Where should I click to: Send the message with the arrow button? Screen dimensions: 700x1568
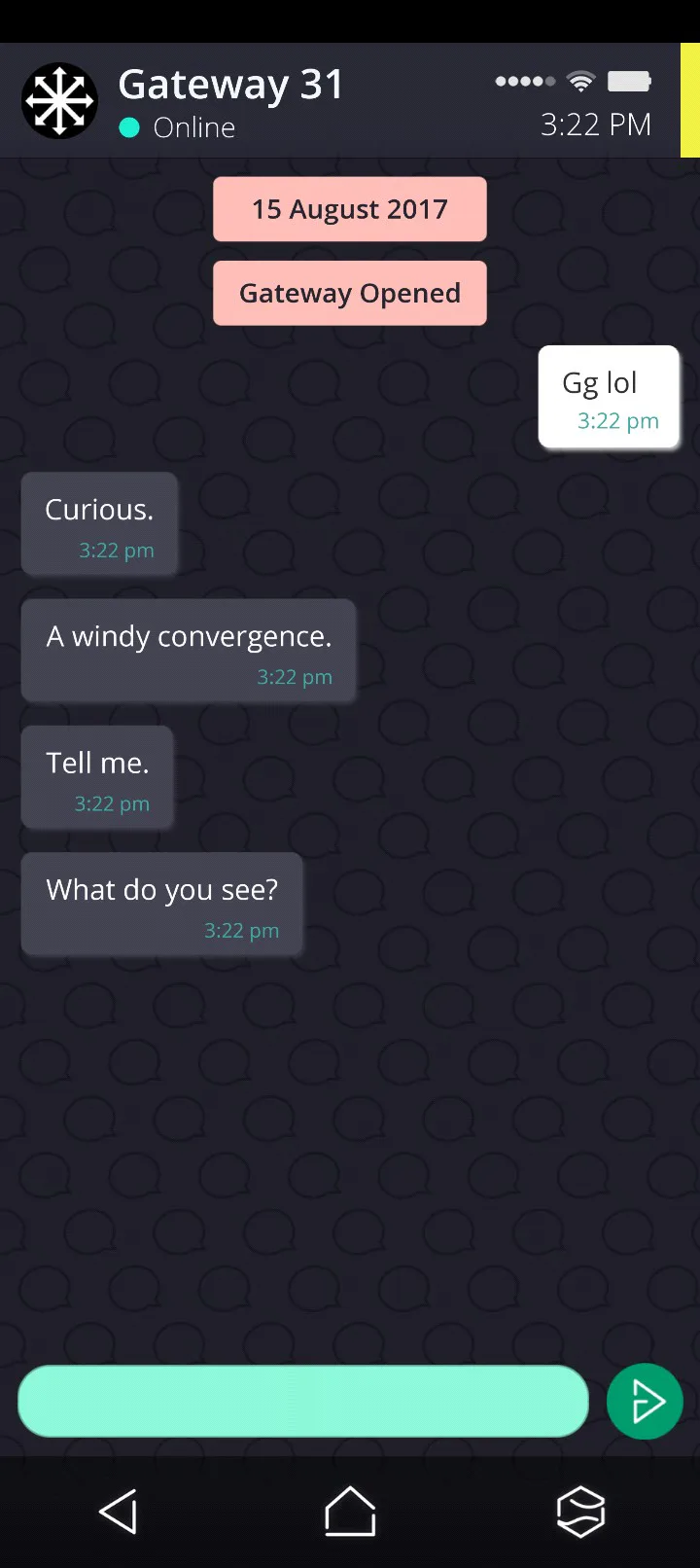[x=645, y=1402]
